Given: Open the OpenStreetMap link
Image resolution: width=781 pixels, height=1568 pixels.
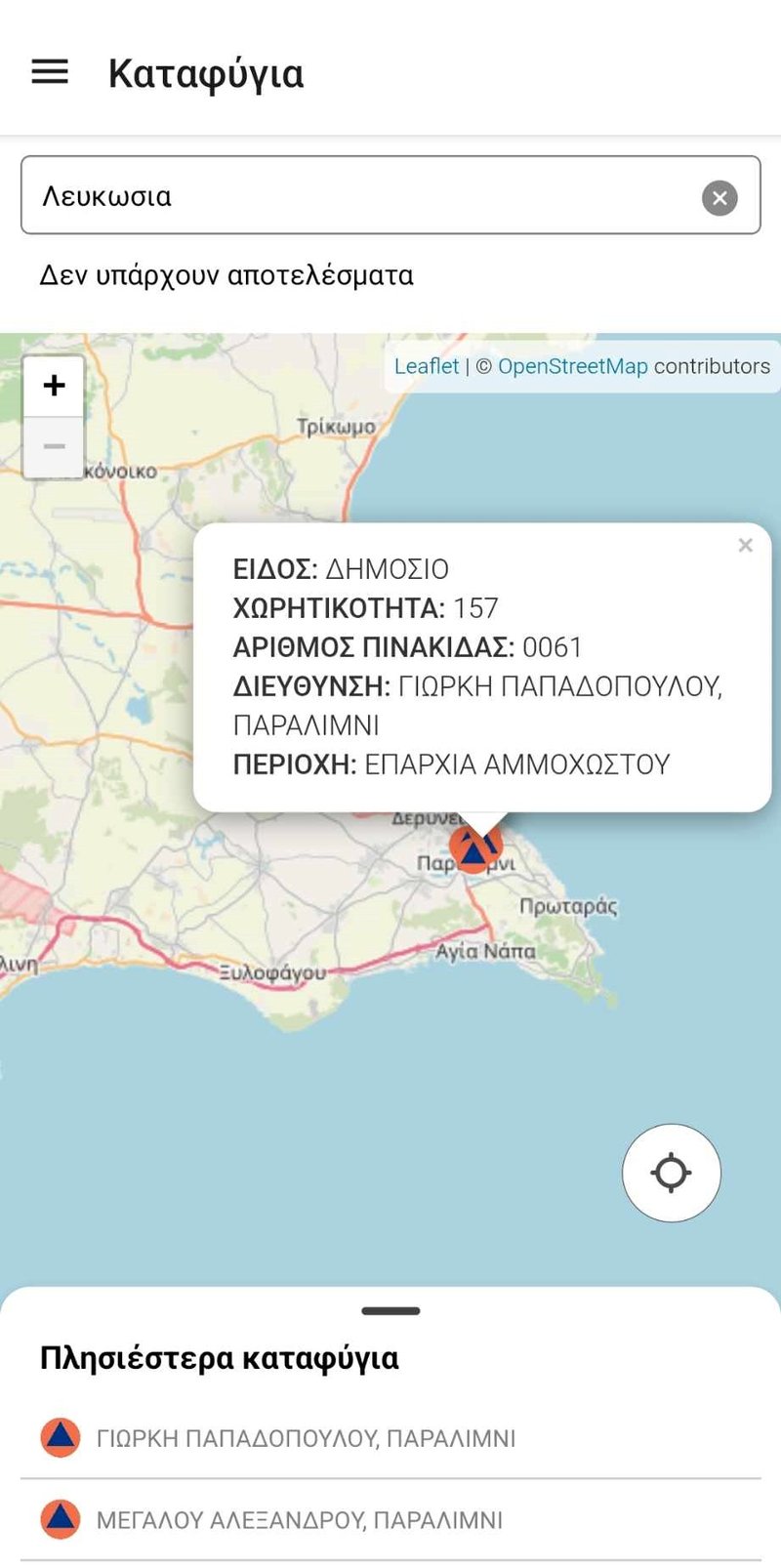Looking at the screenshot, I should 572,366.
